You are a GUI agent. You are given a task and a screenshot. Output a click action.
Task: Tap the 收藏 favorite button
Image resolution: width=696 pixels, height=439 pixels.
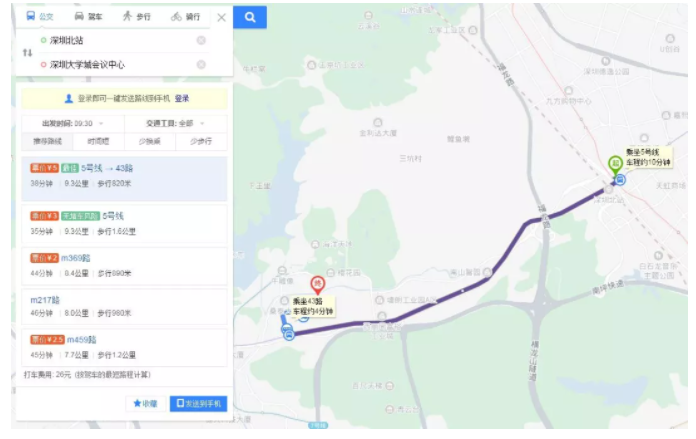[145, 404]
